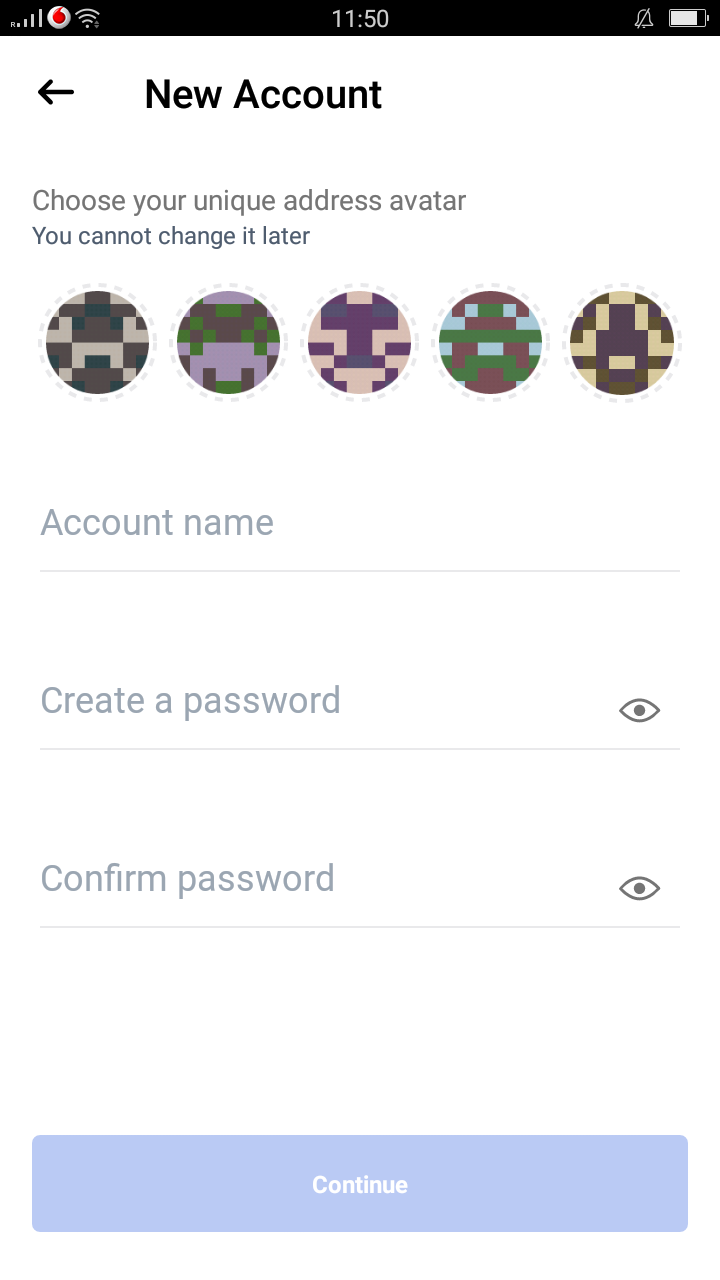Go back from New Account screen
The width and height of the screenshot is (720, 1280).
(x=56, y=93)
